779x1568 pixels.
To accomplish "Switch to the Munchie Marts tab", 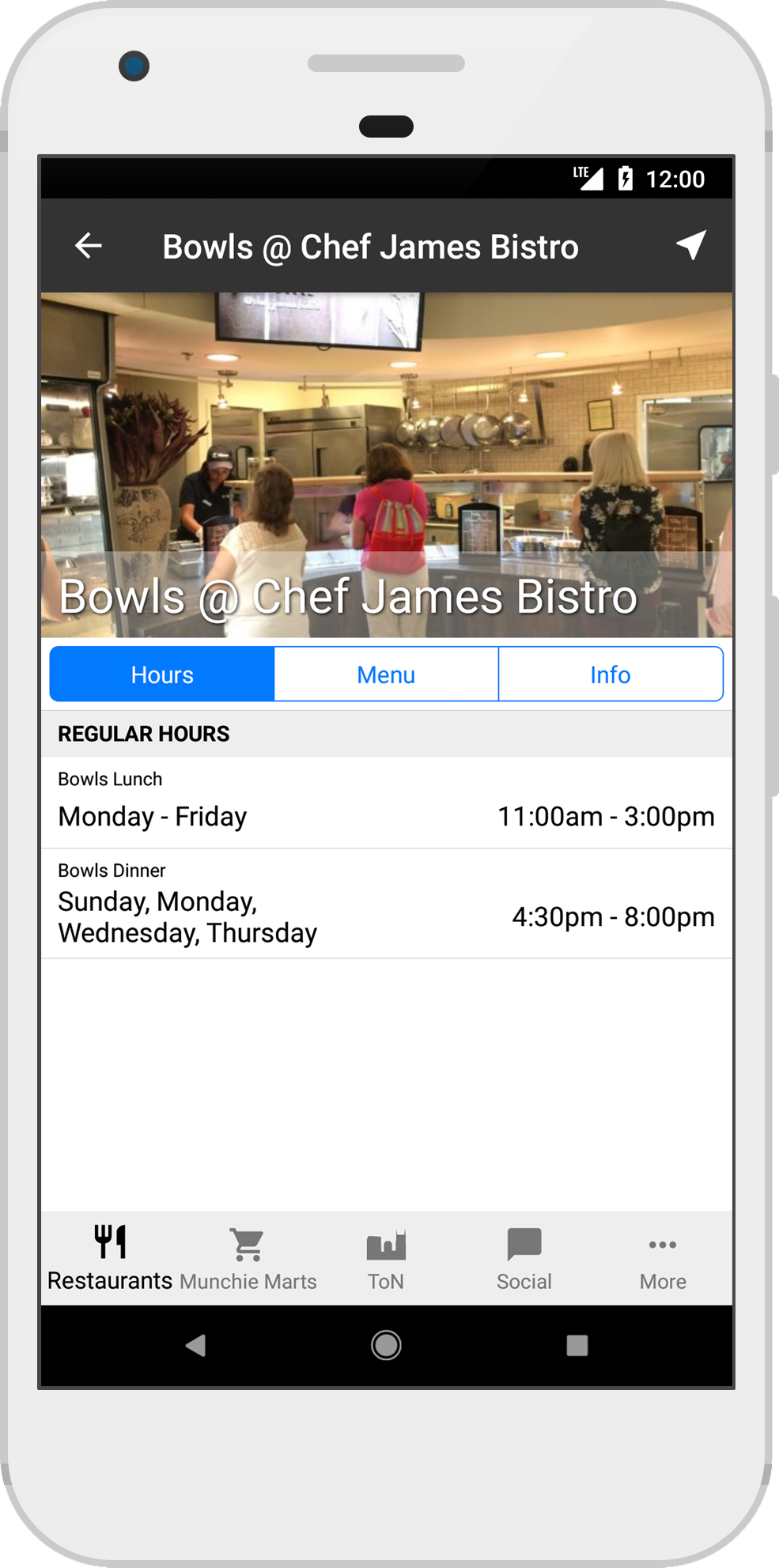I will coord(248,1258).
